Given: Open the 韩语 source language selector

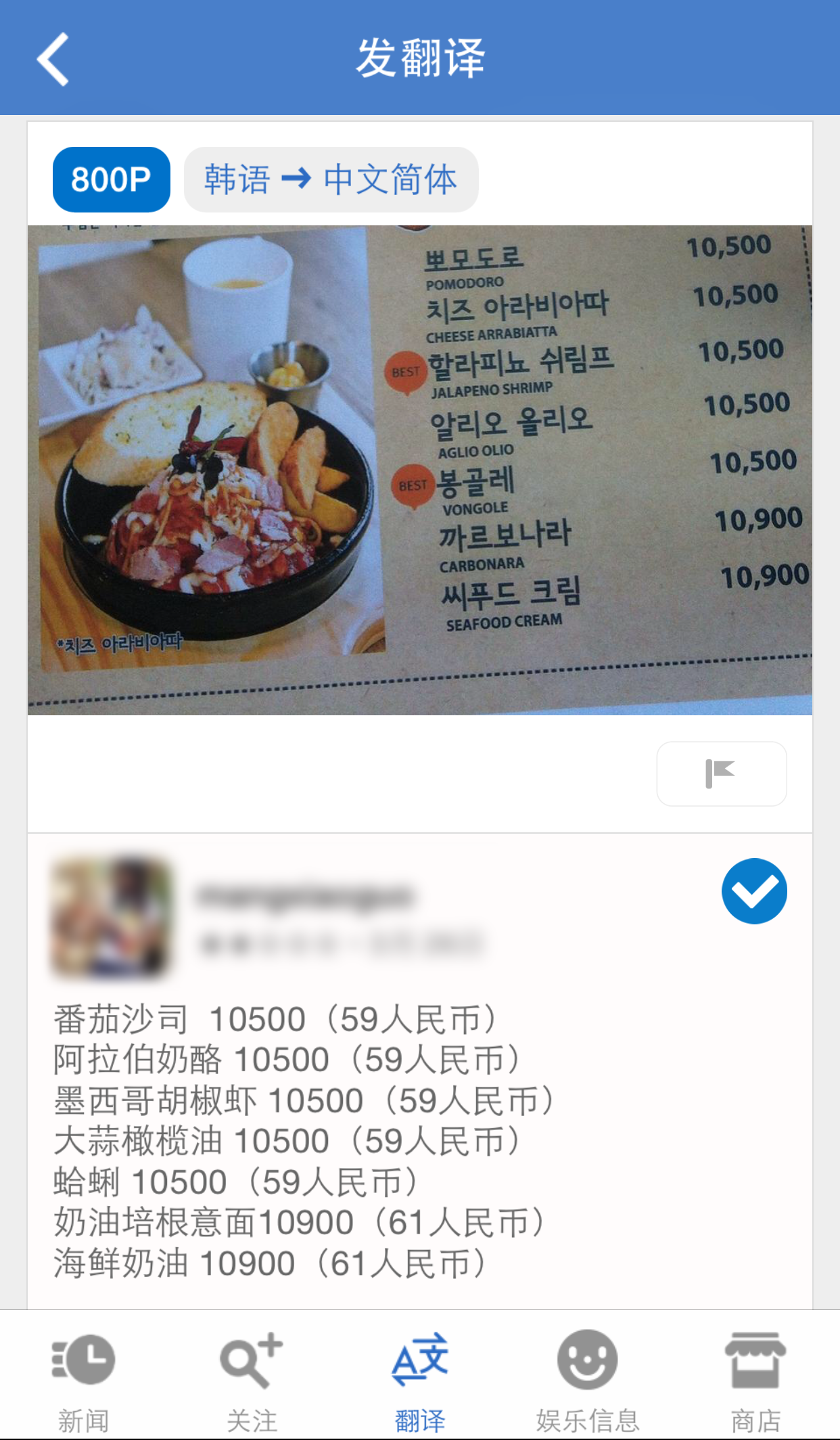Looking at the screenshot, I should [235, 178].
